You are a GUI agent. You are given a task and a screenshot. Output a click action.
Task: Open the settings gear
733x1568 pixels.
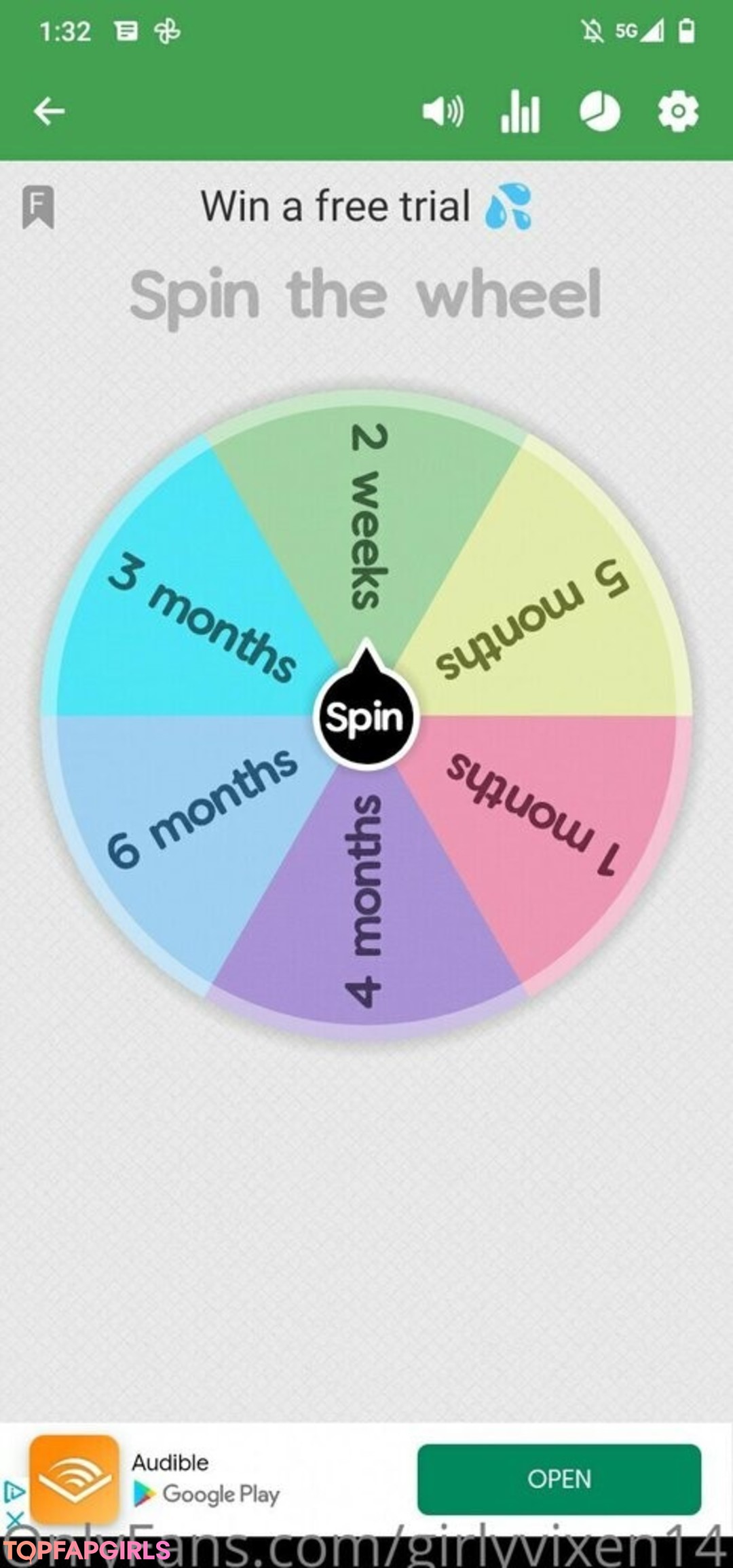click(678, 111)
